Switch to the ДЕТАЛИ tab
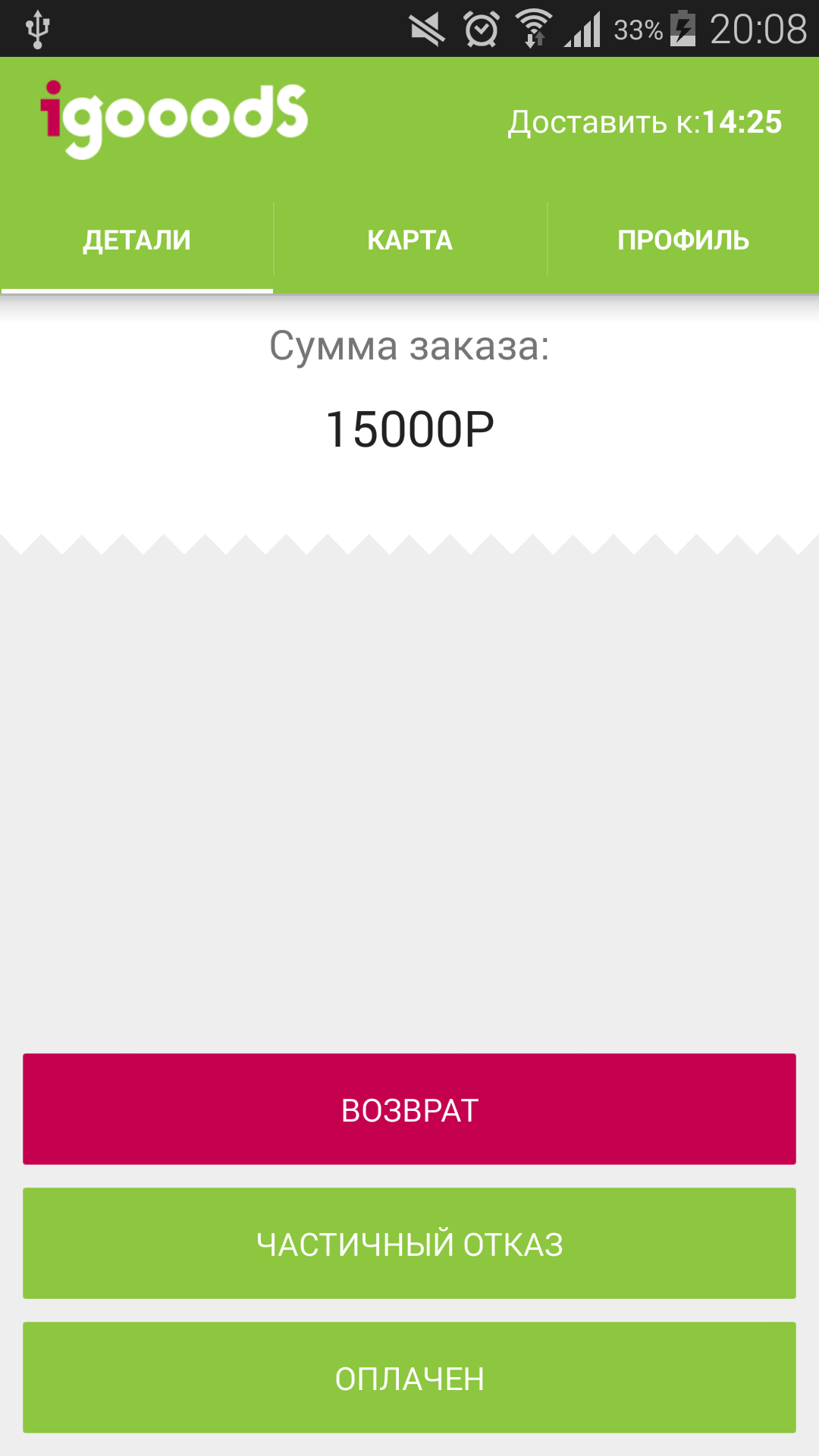 click(x=136, y=240)
